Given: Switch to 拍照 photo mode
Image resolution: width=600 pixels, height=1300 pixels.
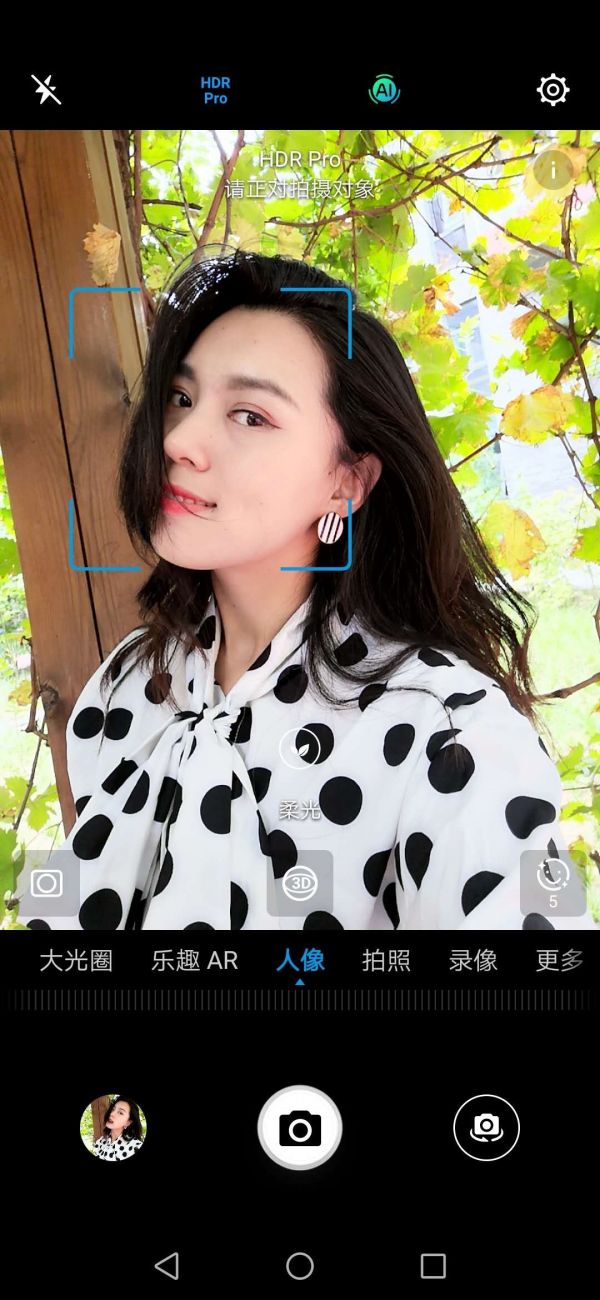Looking at the screenshot, I should click(386, 961).
